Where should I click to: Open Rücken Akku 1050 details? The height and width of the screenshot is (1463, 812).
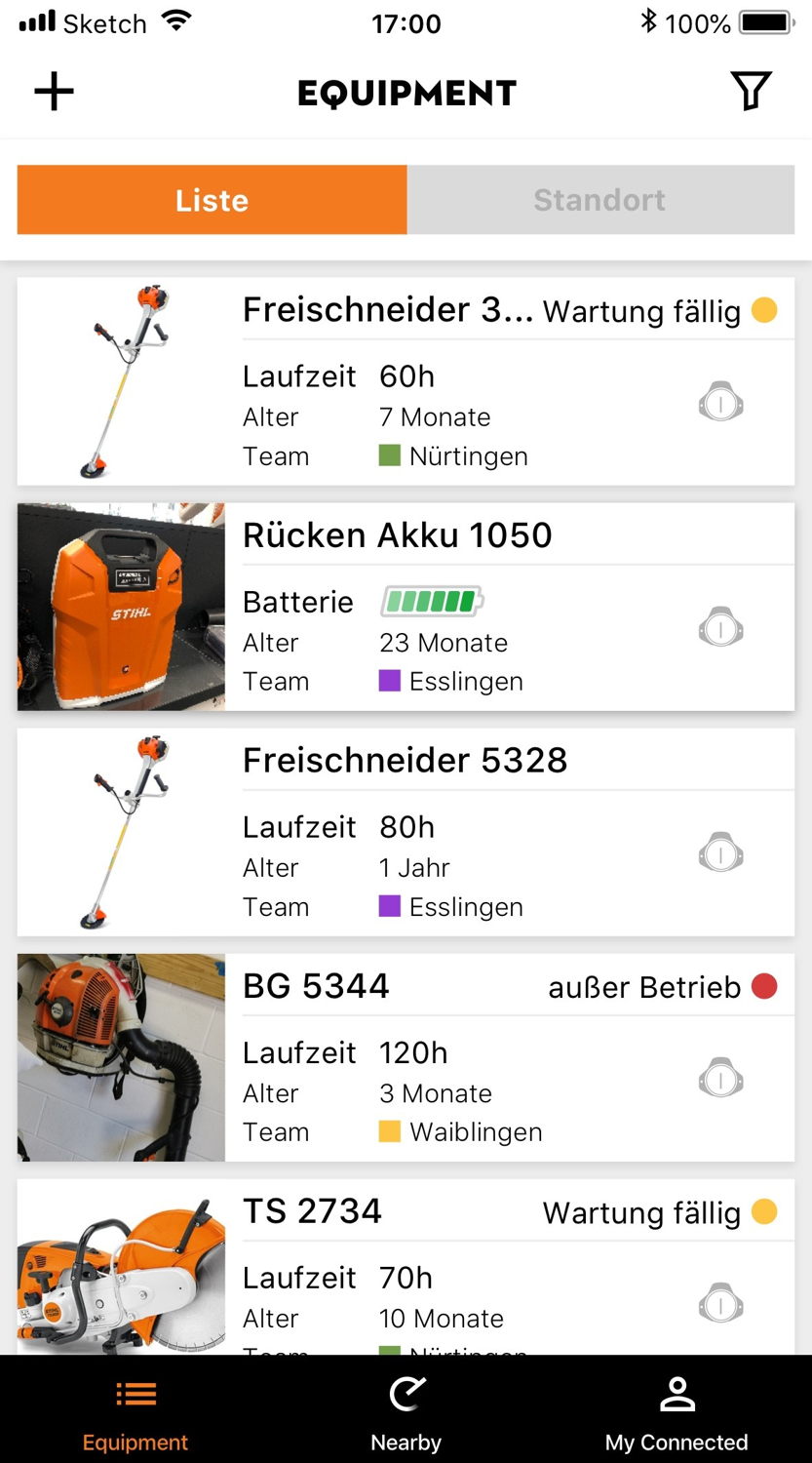(406, 607)
